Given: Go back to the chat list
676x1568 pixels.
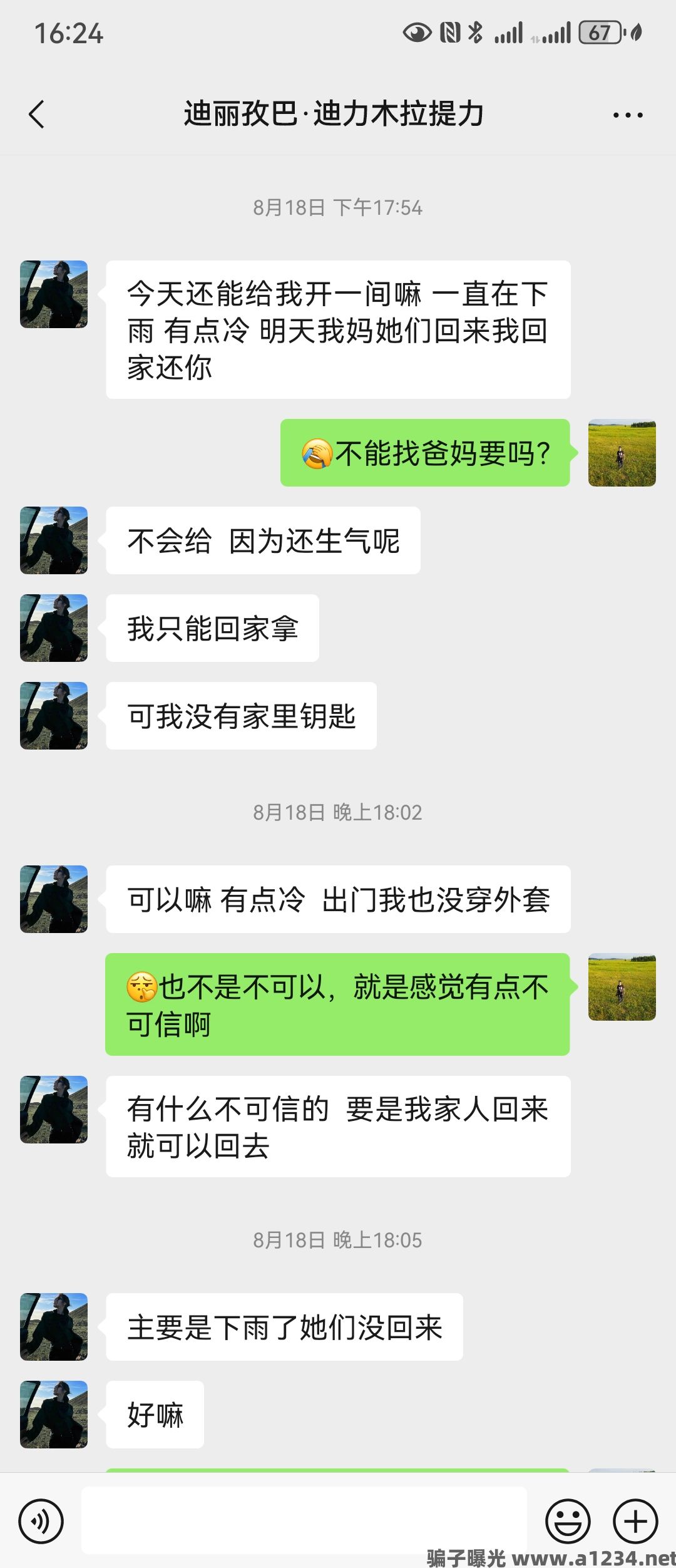Looking at the screenshot, I should click(x=37, y=115).
